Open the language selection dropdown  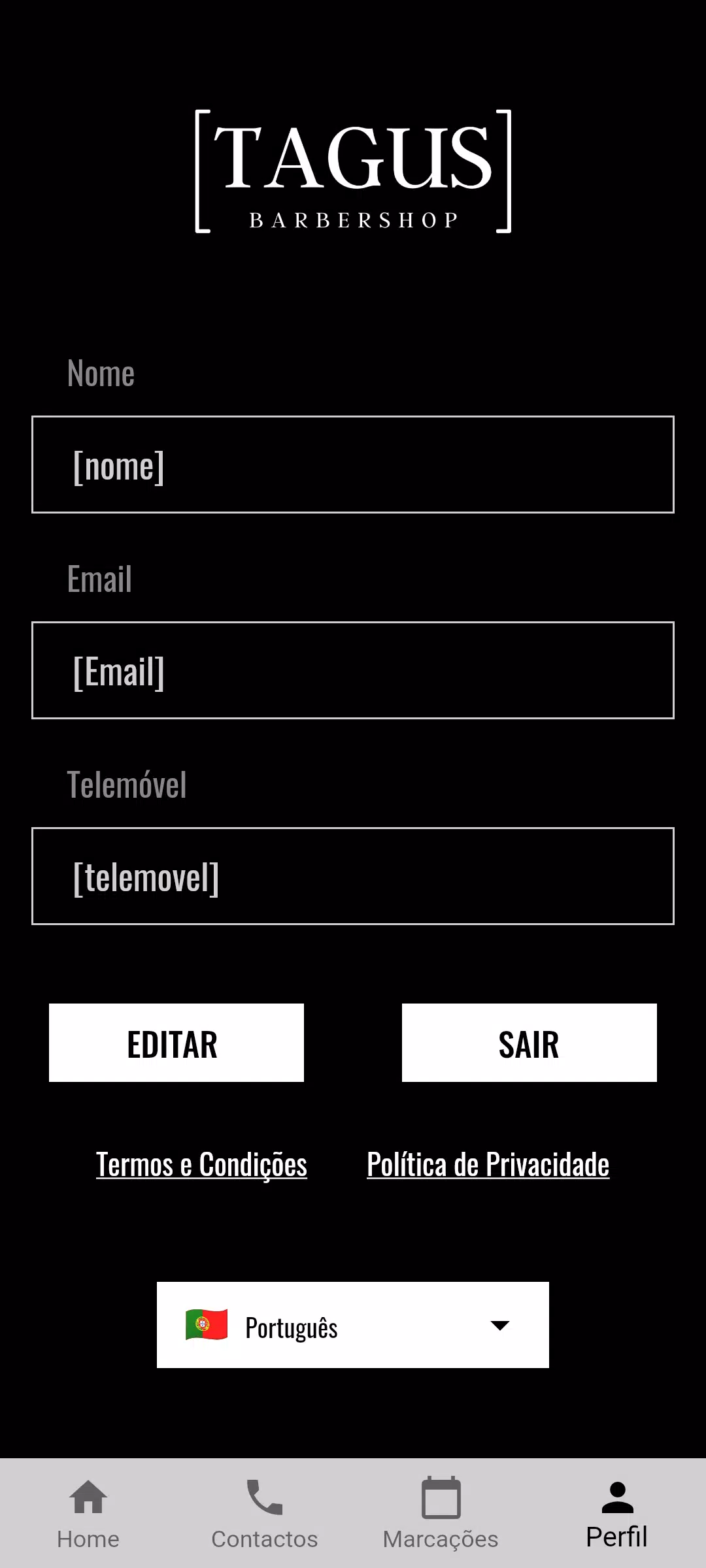[x=352, y=1326]
